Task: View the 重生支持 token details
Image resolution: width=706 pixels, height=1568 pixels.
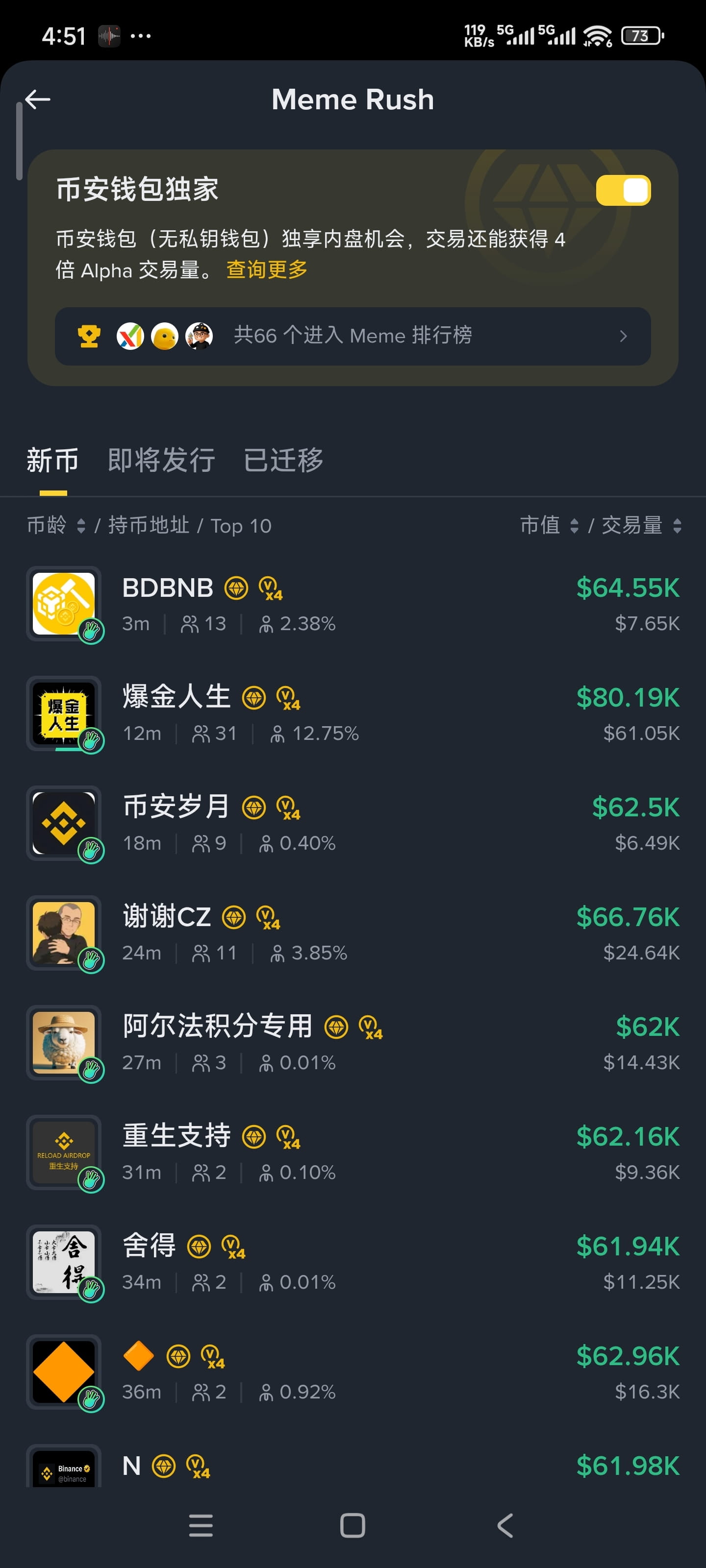Action: (x=353, y=1152)
